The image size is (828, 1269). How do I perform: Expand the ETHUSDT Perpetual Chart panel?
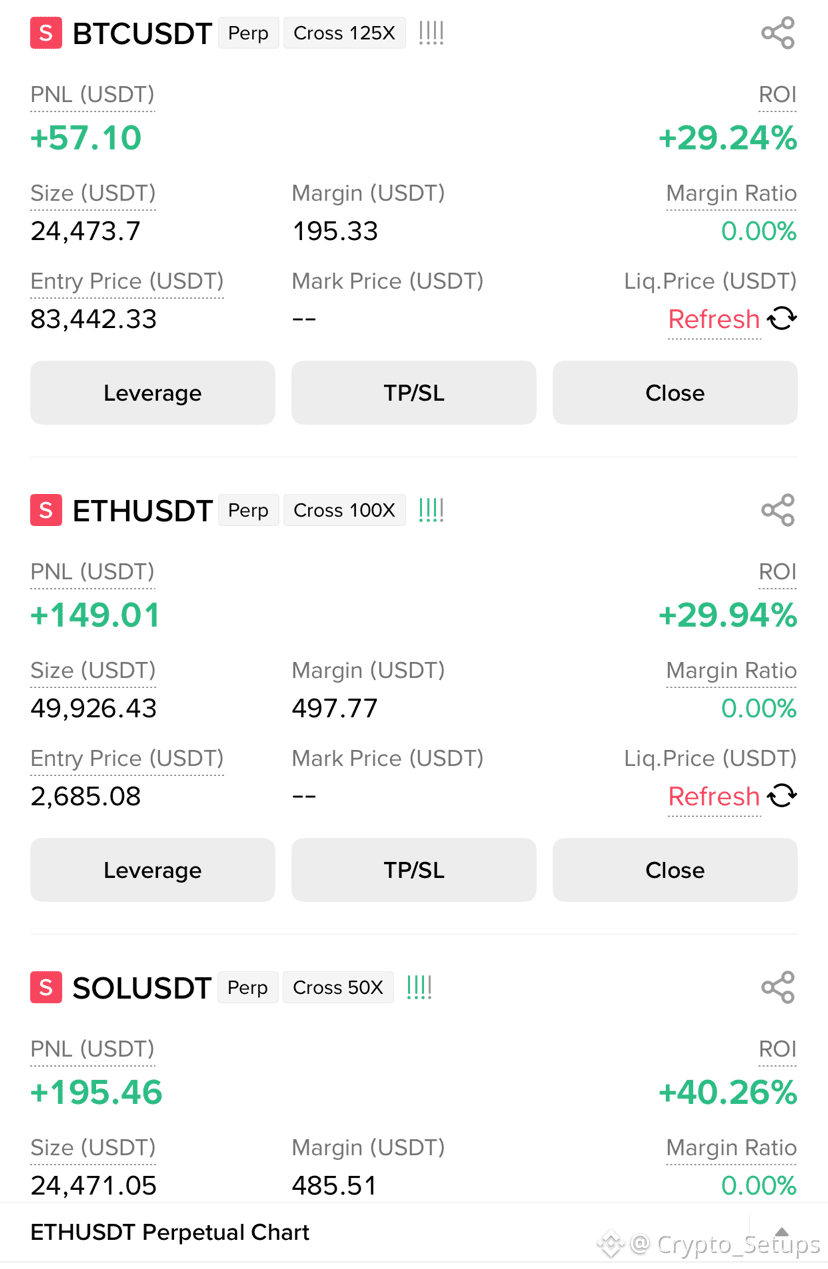point(782,1232)
